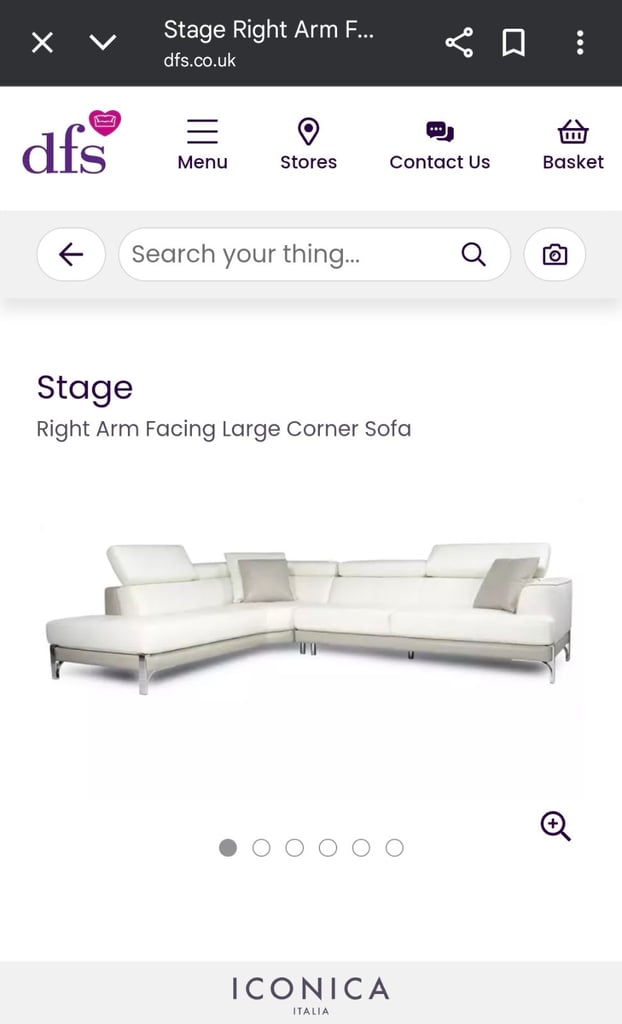This screenshot has height=1024, width=622.
Task: Open the browser overflow menu
Action: (x=580, y=43)
